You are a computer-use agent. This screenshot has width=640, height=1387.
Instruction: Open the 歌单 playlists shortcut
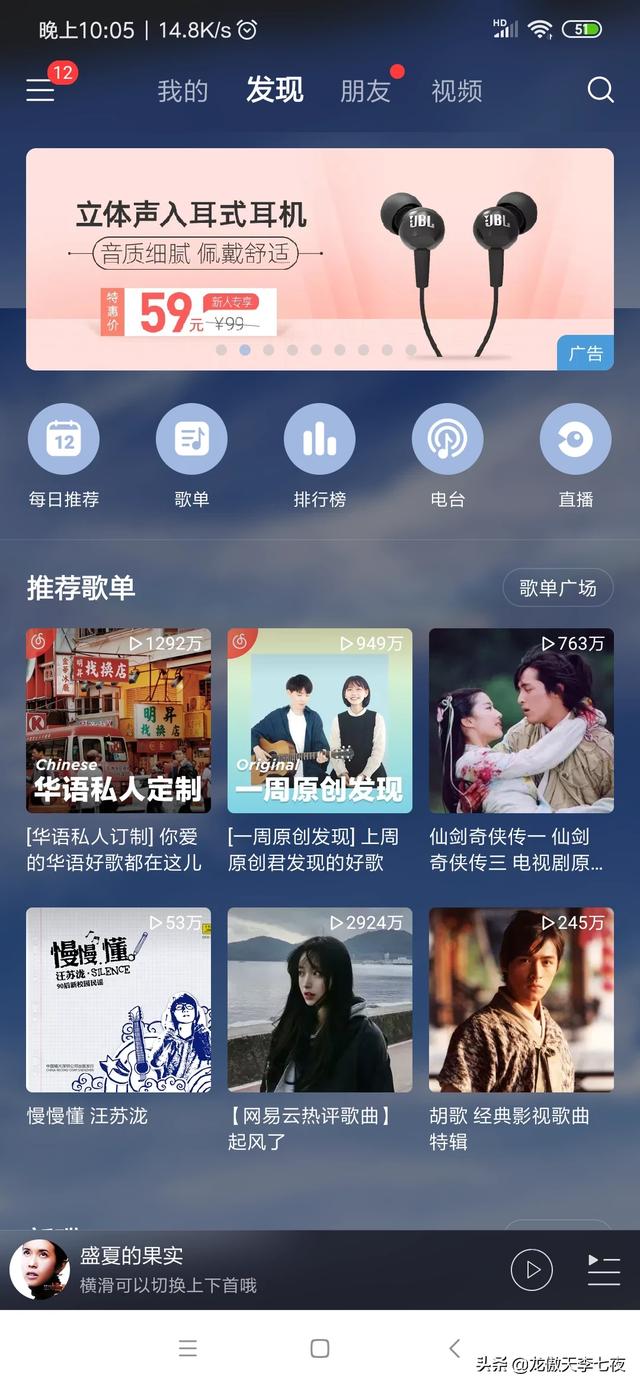(191, 439)
